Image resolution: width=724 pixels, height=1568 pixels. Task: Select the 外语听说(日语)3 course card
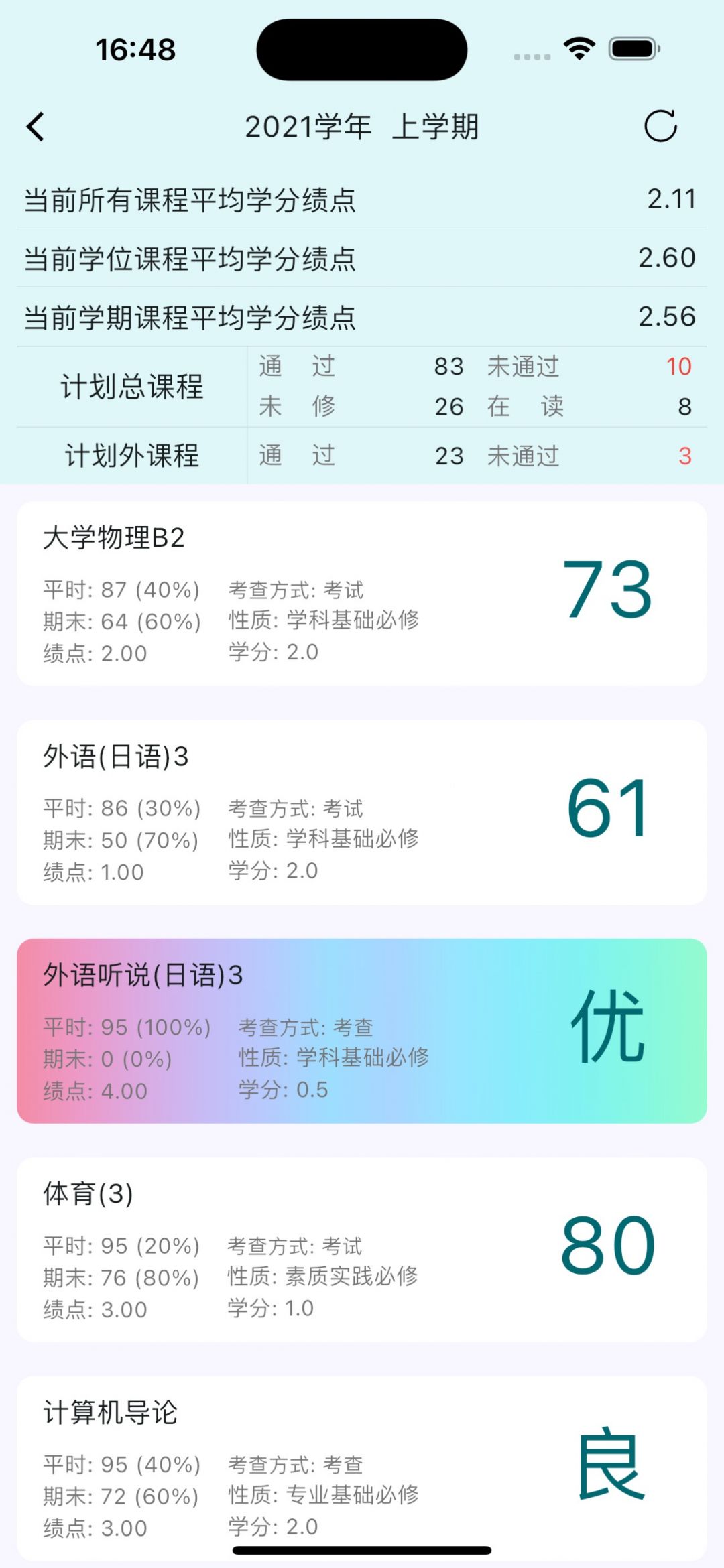click(x=362, y=1031)
